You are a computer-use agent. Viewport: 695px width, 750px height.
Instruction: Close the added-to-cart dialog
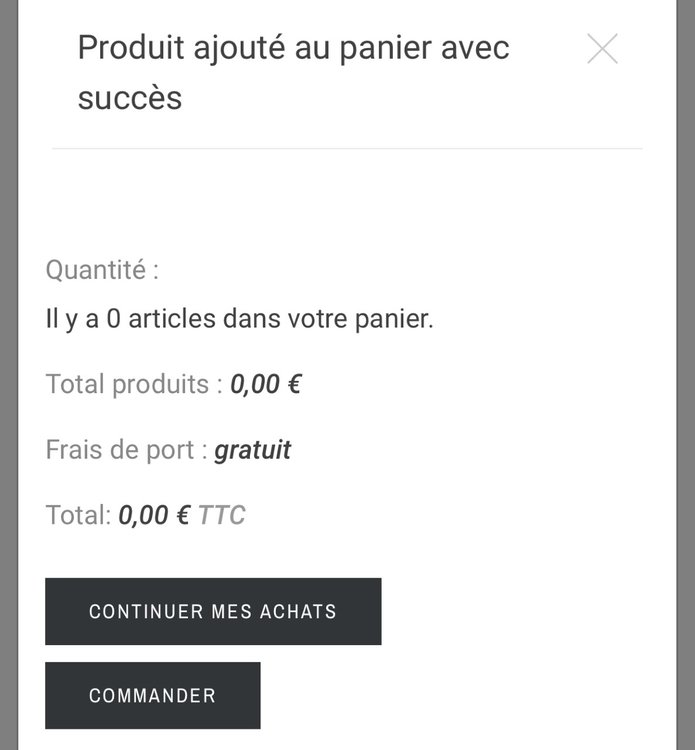click(602, 49)
